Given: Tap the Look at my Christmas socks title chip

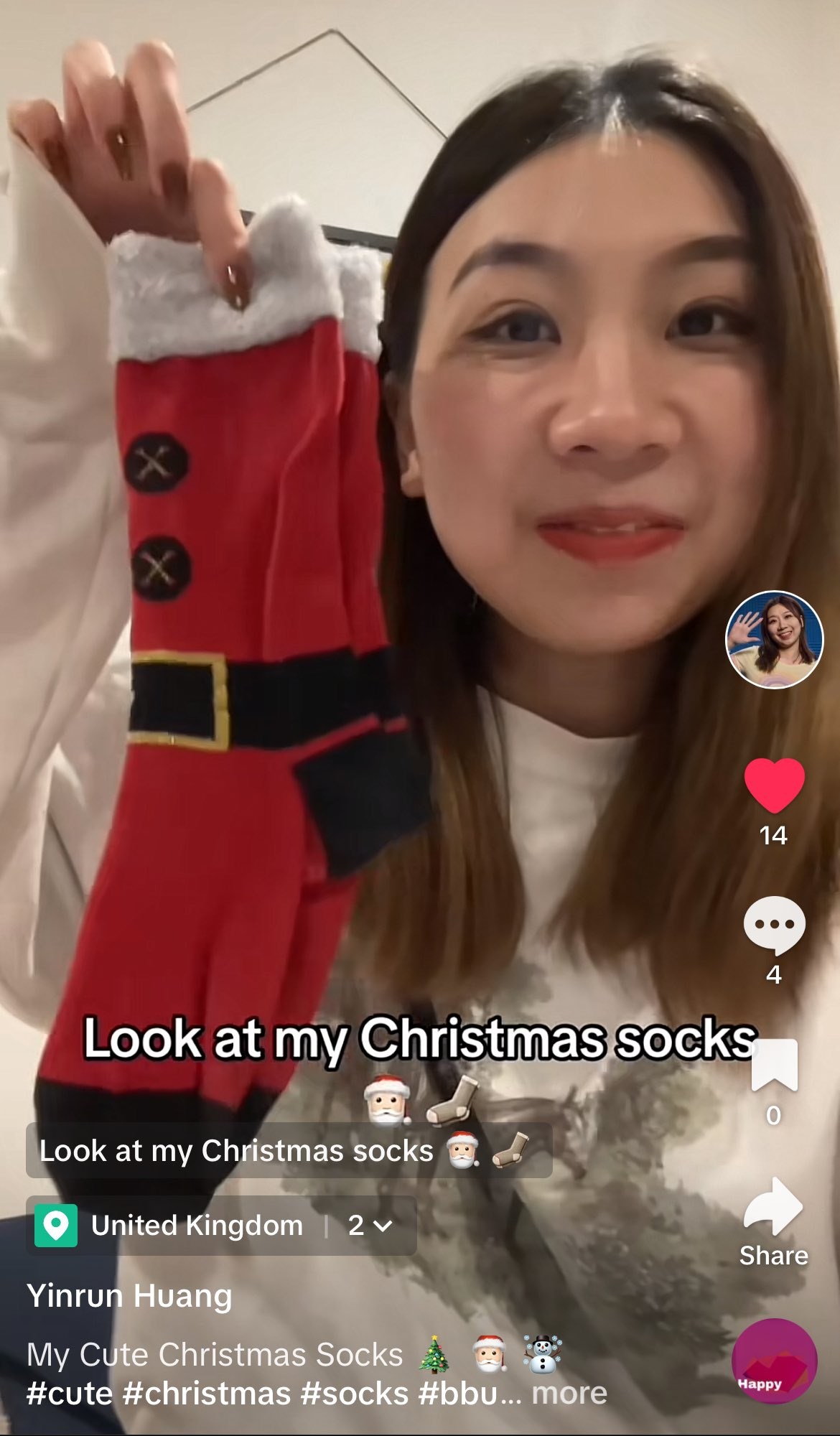Looking at the screenshot, I should pos(287,1151).
